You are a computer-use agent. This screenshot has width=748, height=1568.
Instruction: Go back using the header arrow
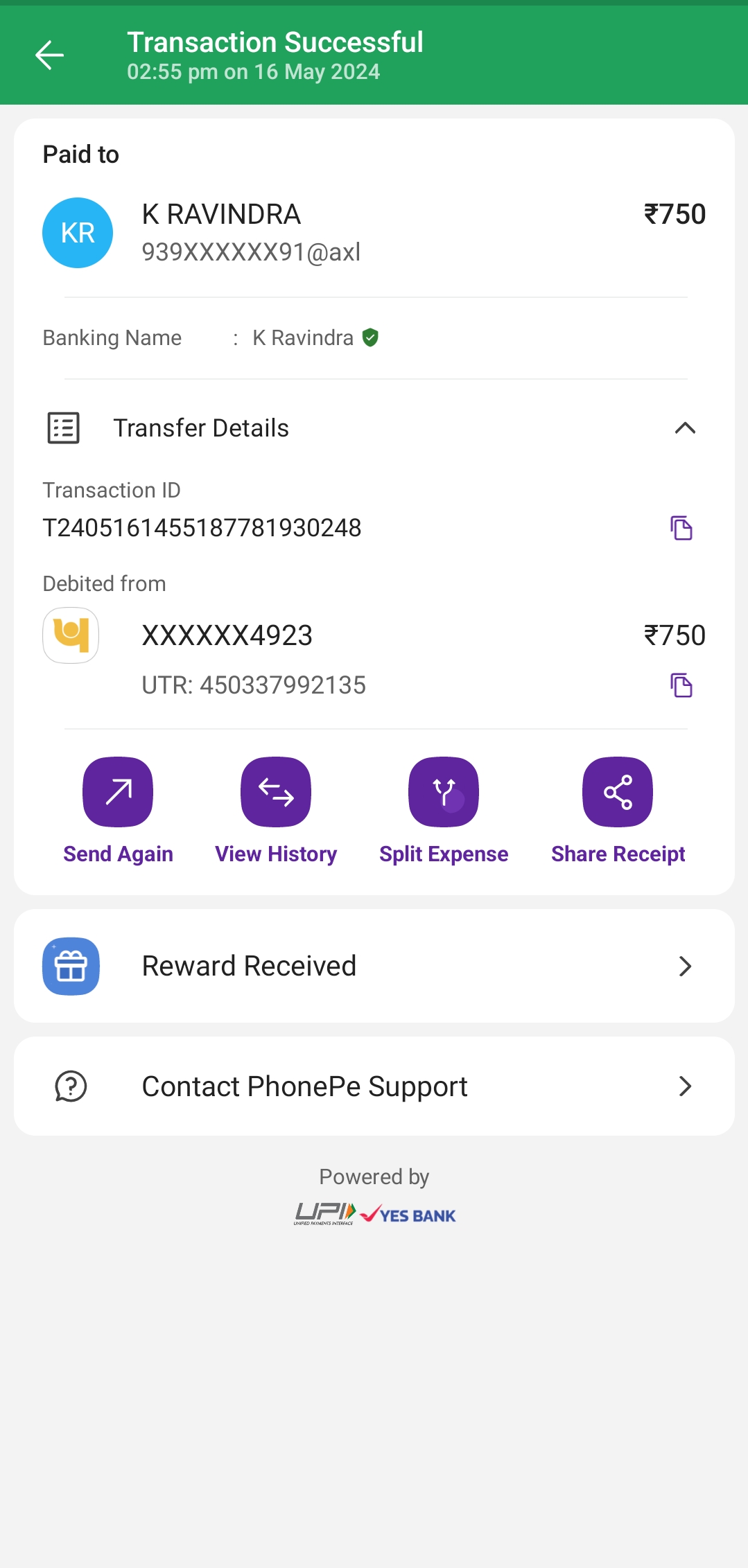point(49,55)
